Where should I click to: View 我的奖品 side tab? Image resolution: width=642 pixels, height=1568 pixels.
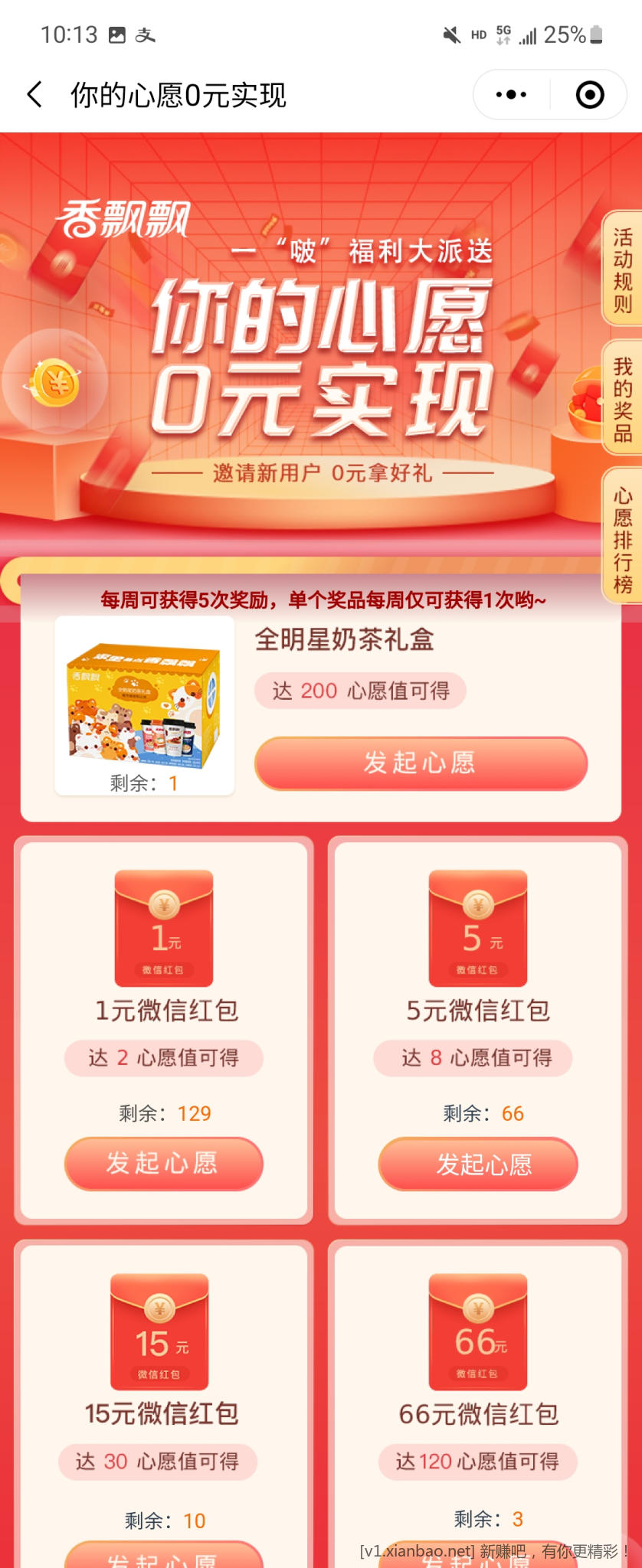point(622,399)
